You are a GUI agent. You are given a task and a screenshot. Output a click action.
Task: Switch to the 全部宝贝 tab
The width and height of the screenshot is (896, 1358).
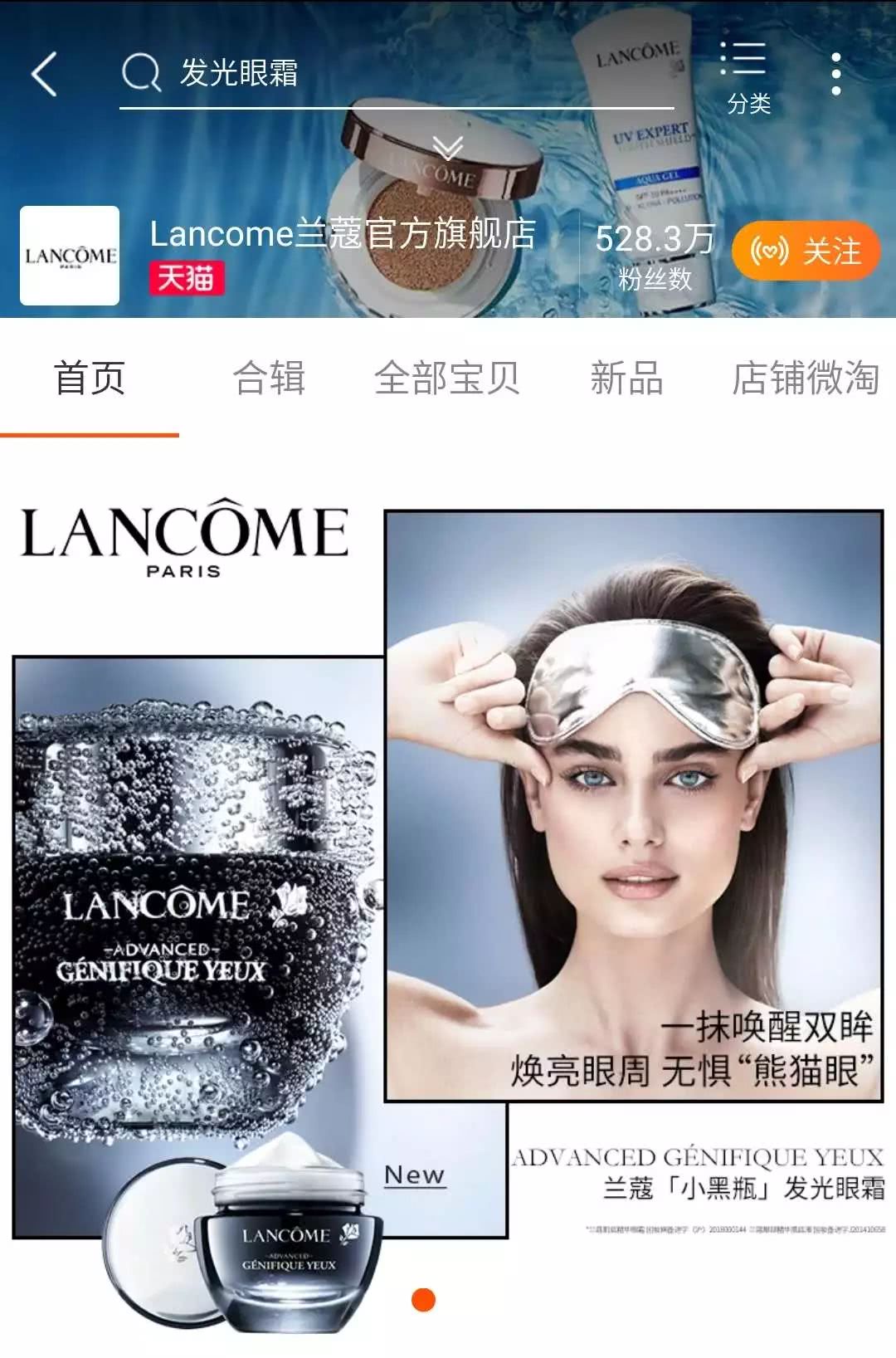[448, 380]
